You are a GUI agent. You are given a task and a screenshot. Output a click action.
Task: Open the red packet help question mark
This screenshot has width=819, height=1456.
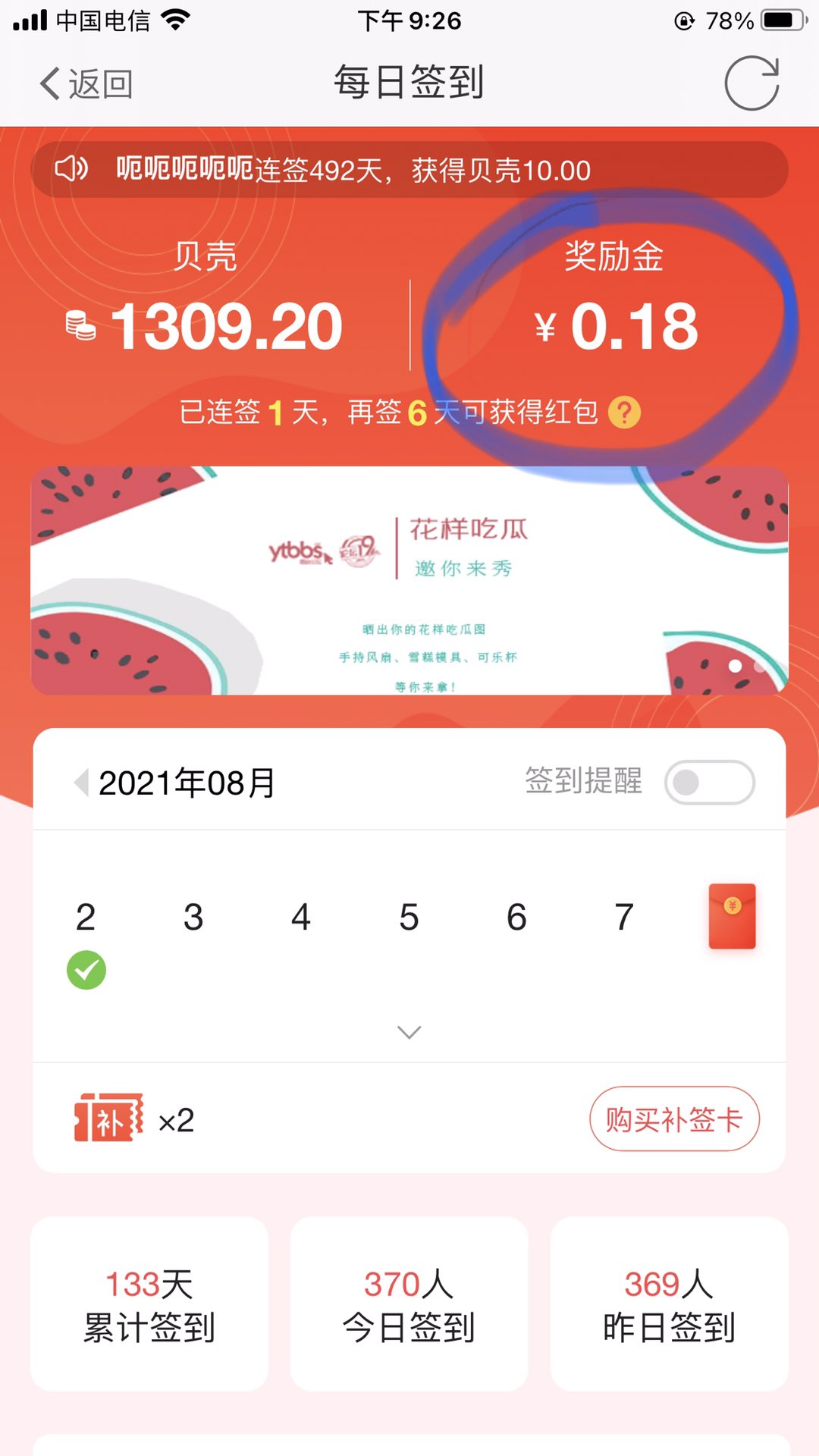click(625, 413)
